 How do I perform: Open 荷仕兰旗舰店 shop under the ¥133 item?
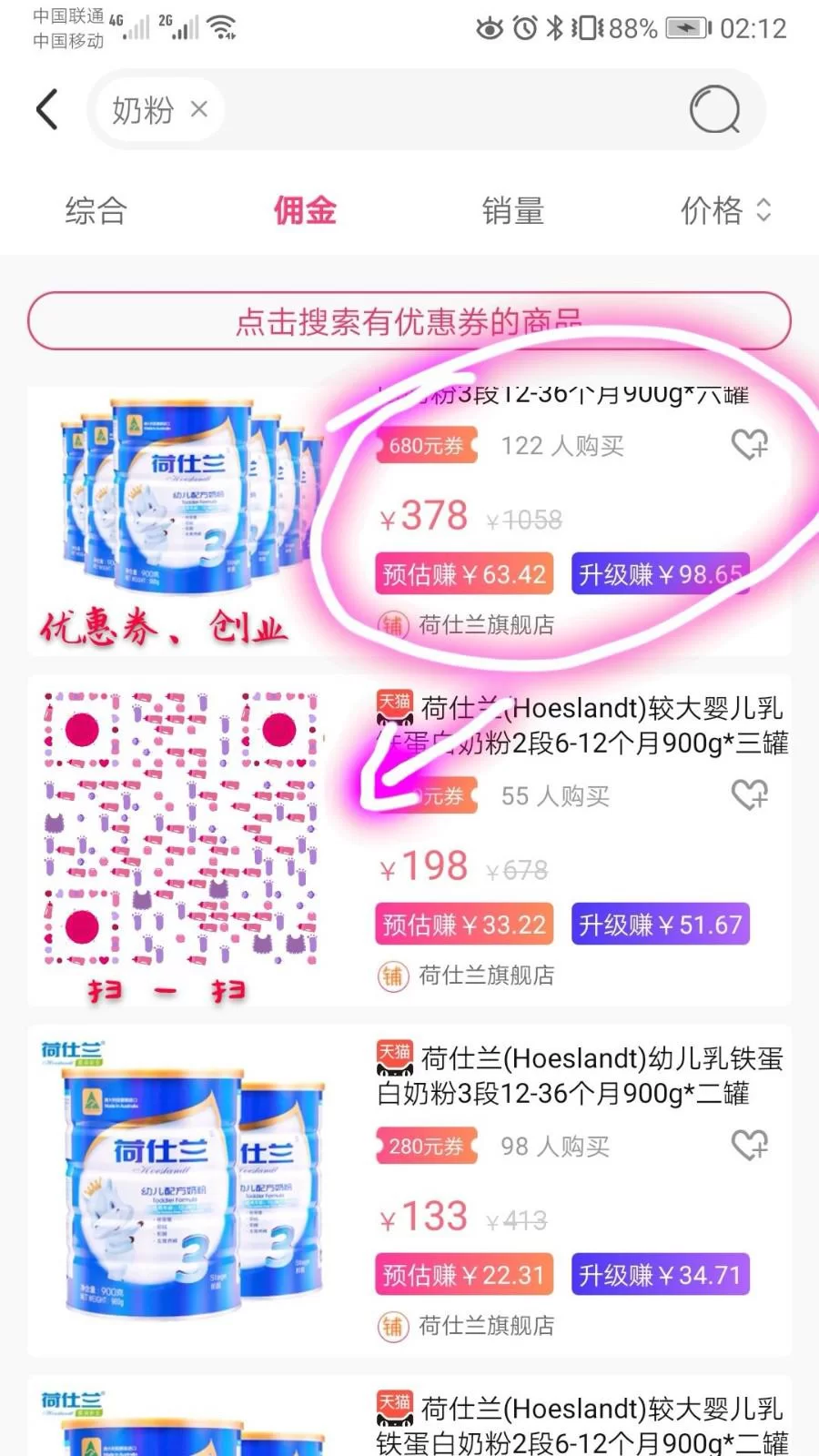(x=485, y=1326)
